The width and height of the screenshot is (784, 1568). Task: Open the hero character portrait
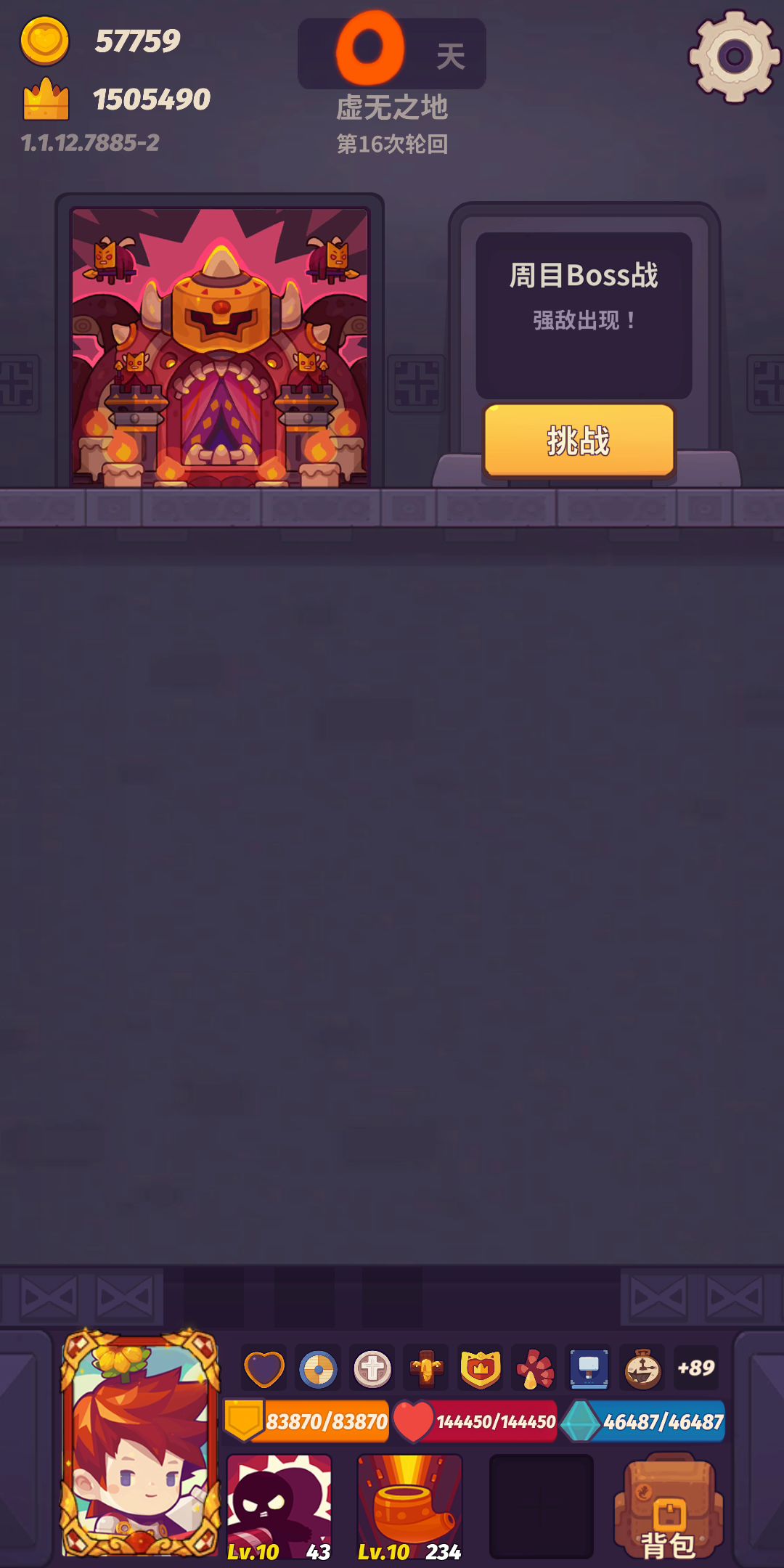pos(141,1445)
